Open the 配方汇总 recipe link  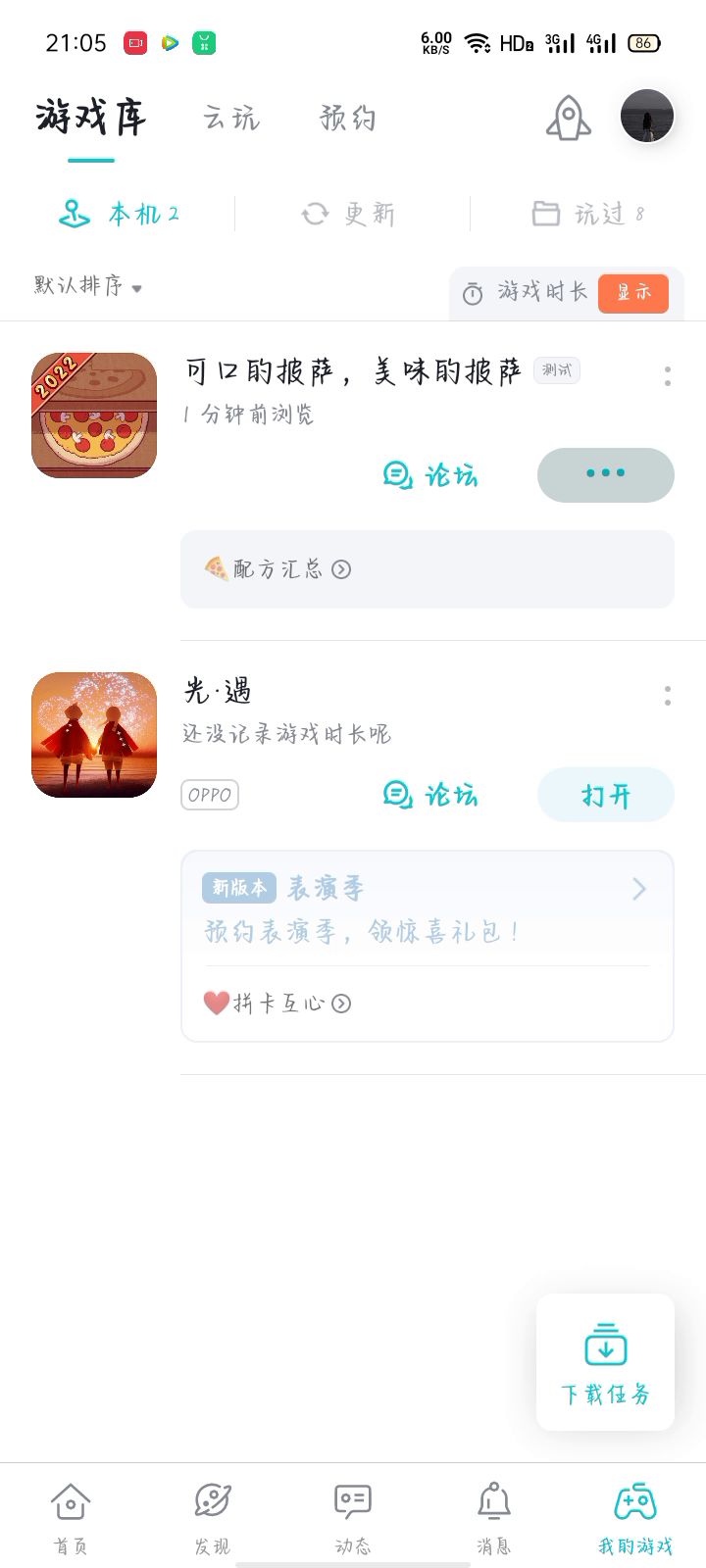(x=277, y=569)
